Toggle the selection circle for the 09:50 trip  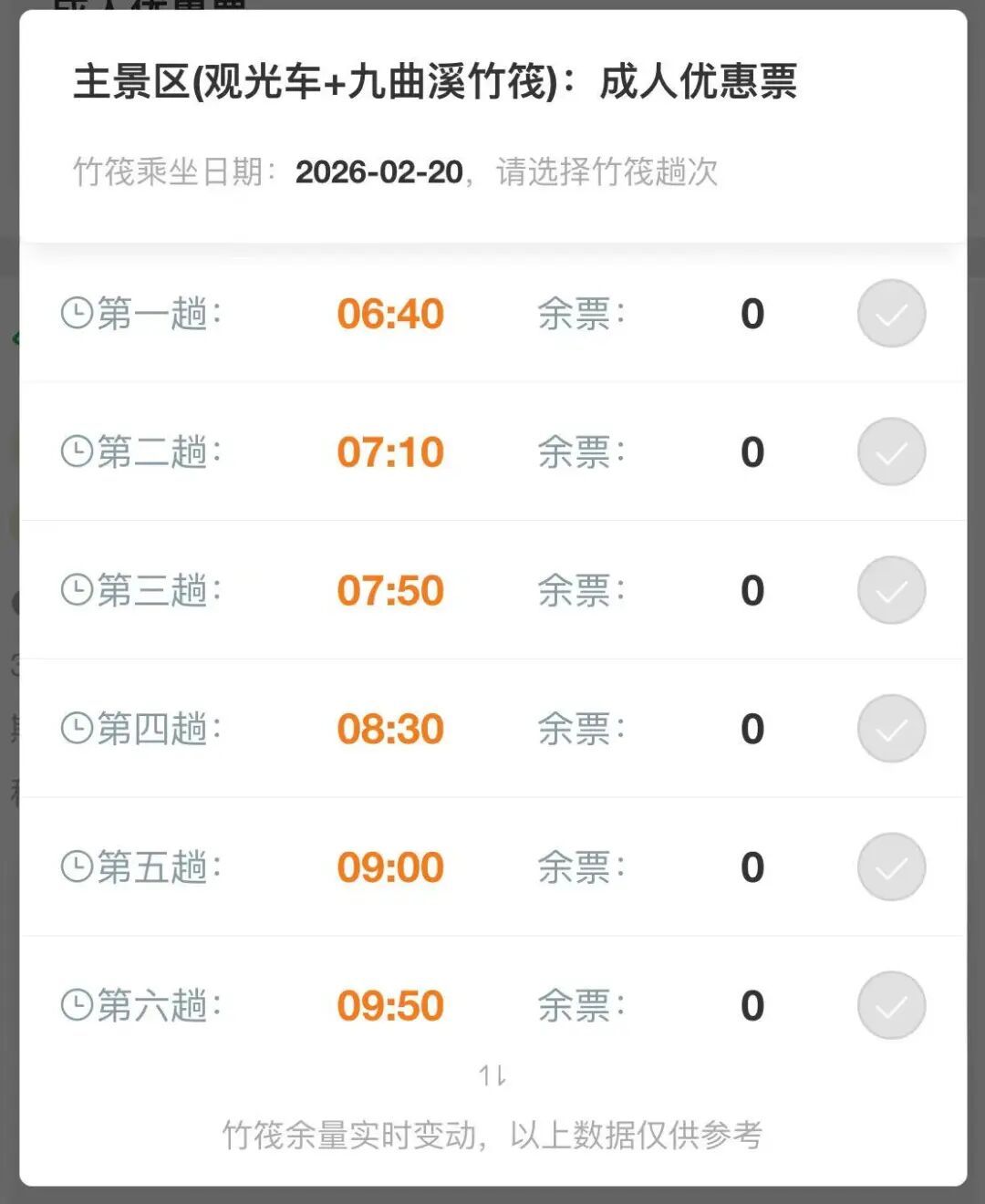(891, 1005)
